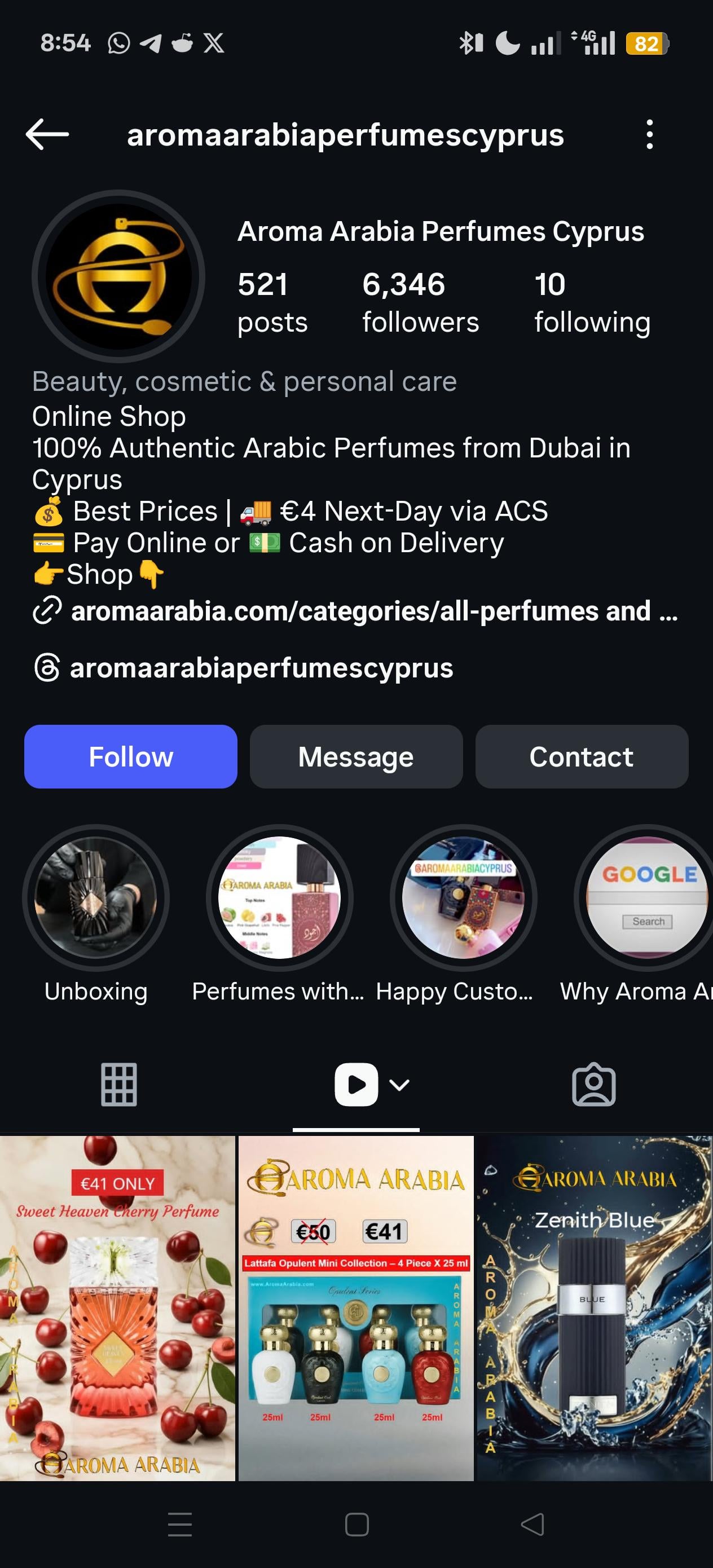The height and width of the screenshot is (1568, 713).
Task: Watch the Happy Custo… highlight
Action: (463, 898)
